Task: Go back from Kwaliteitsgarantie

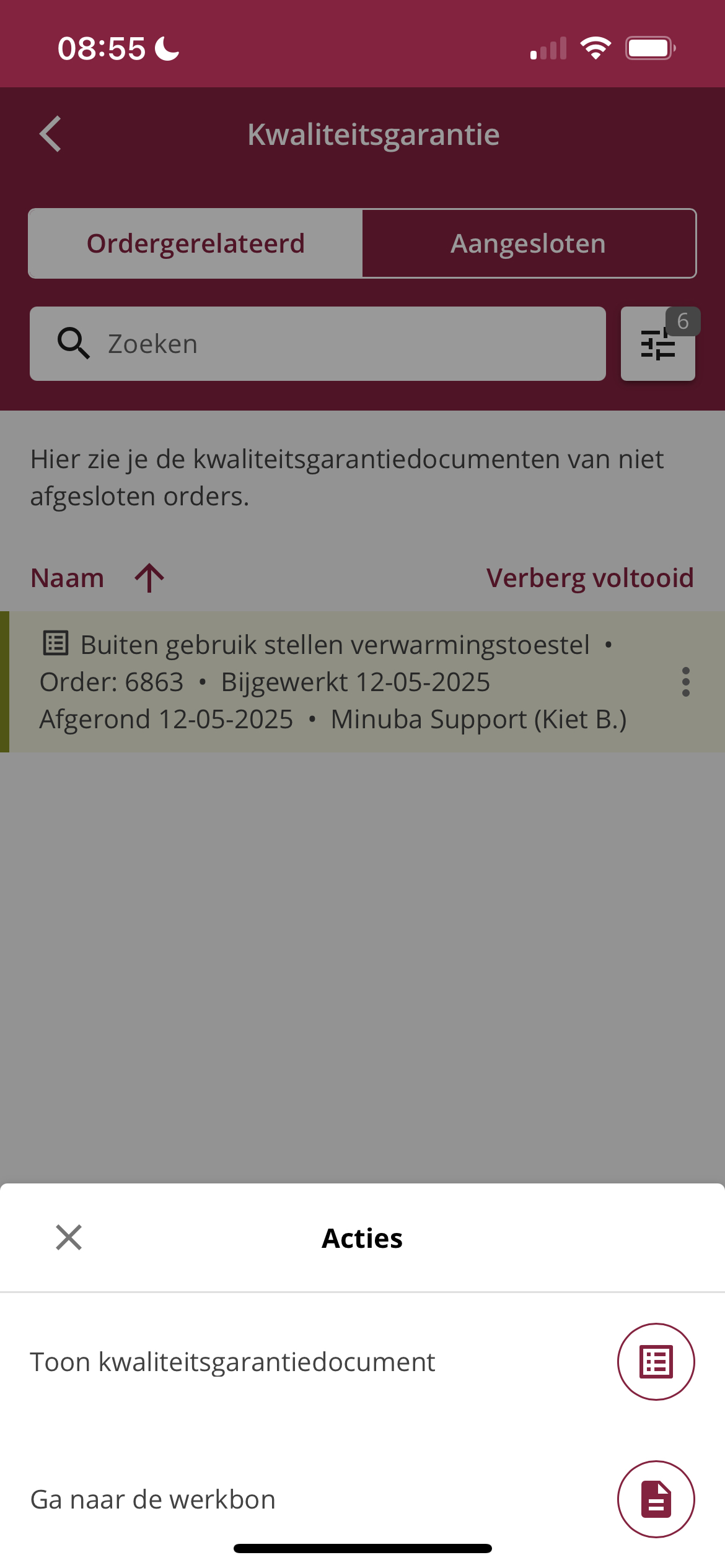Action: (x=51, y=134)
